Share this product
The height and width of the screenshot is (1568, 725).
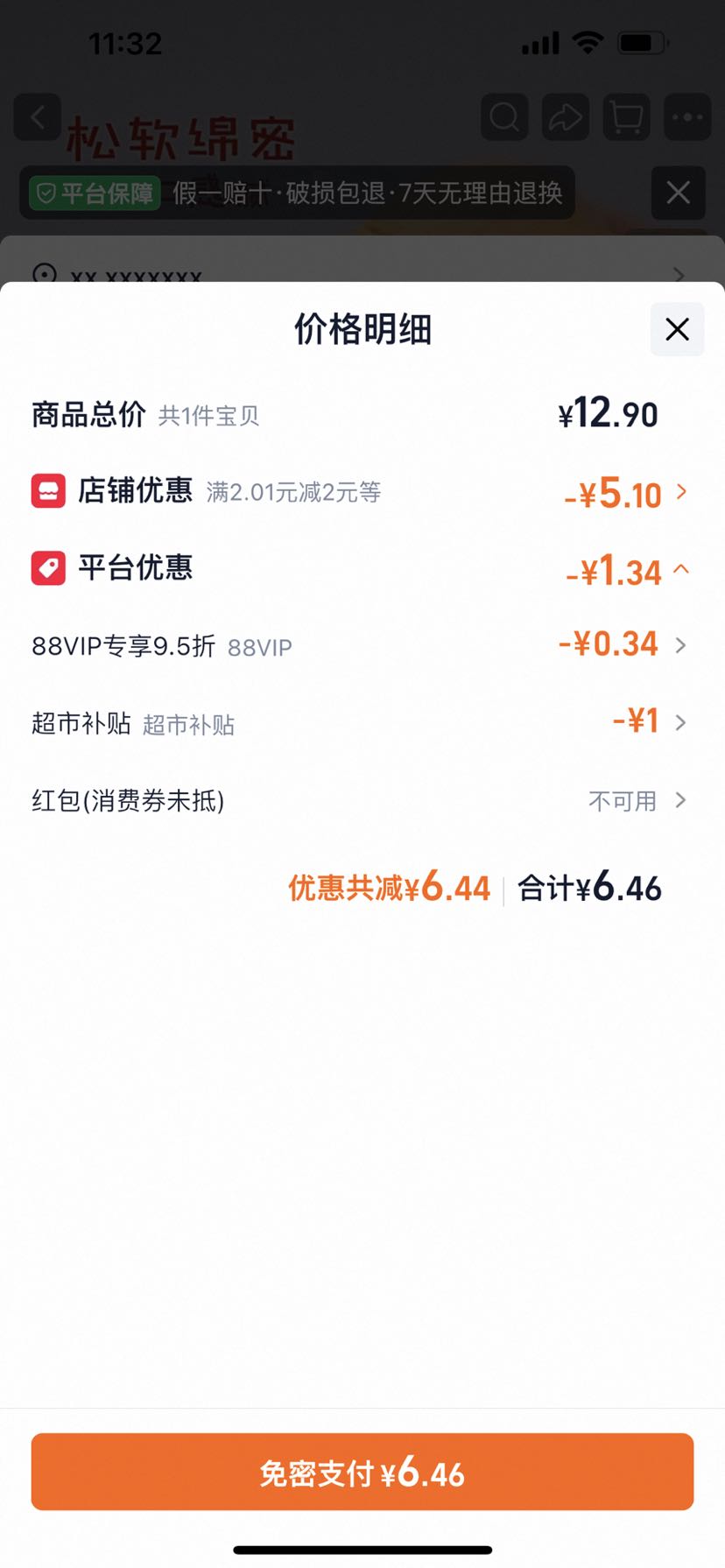click(566, 117)
